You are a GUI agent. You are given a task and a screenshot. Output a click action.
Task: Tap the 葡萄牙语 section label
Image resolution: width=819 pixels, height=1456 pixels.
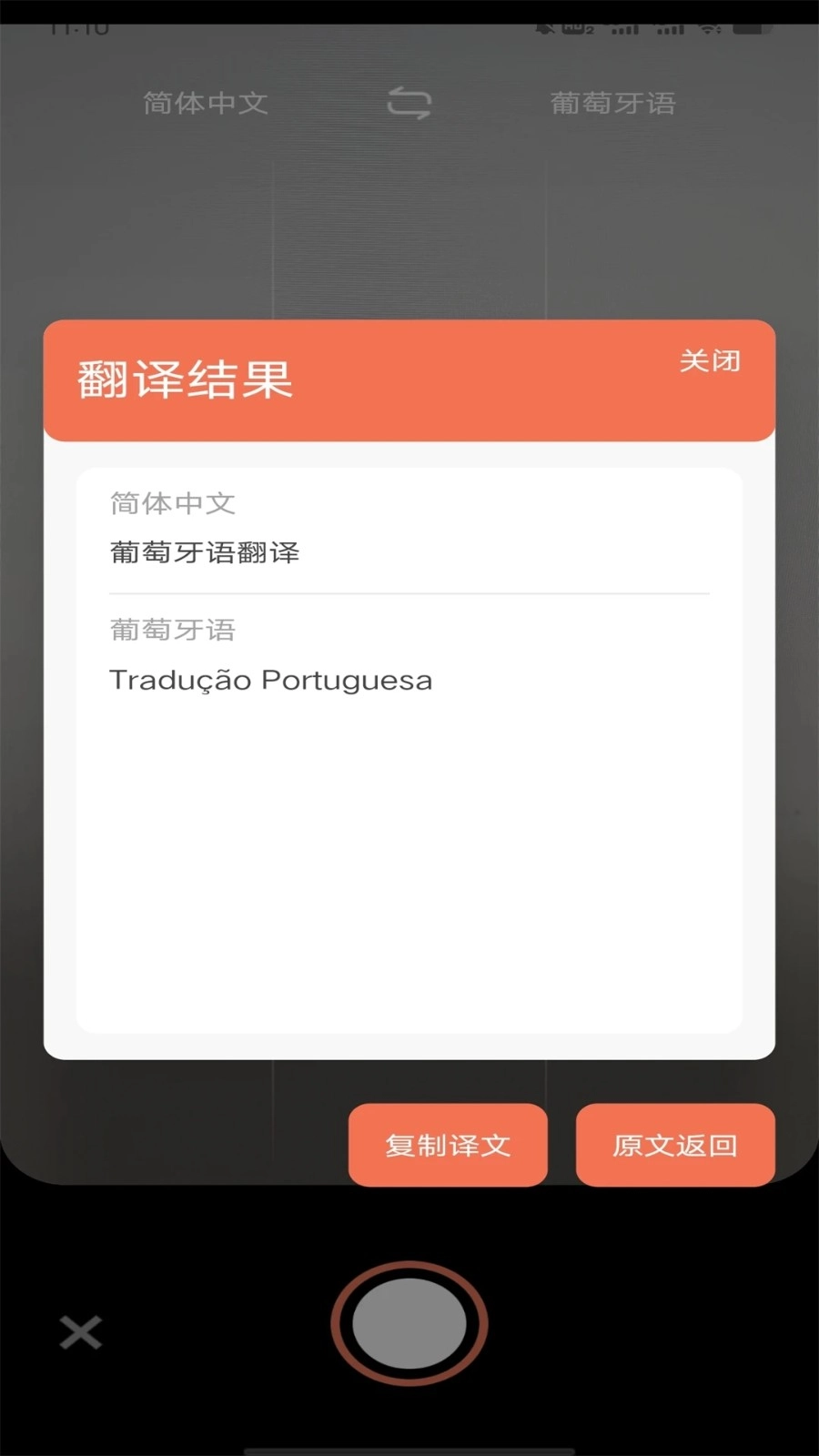click(x=171, y=629)
